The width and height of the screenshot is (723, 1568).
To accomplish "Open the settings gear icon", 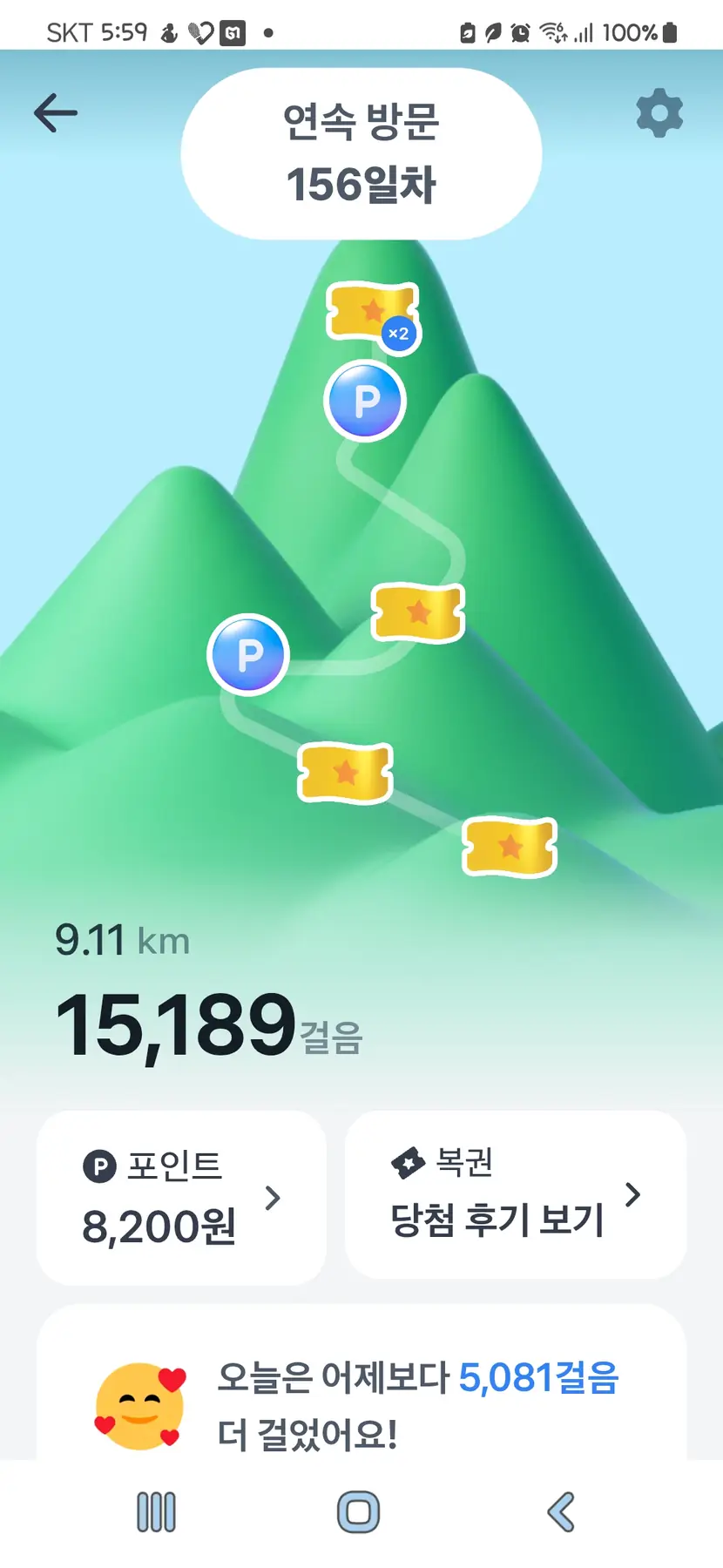I will 659,113.
